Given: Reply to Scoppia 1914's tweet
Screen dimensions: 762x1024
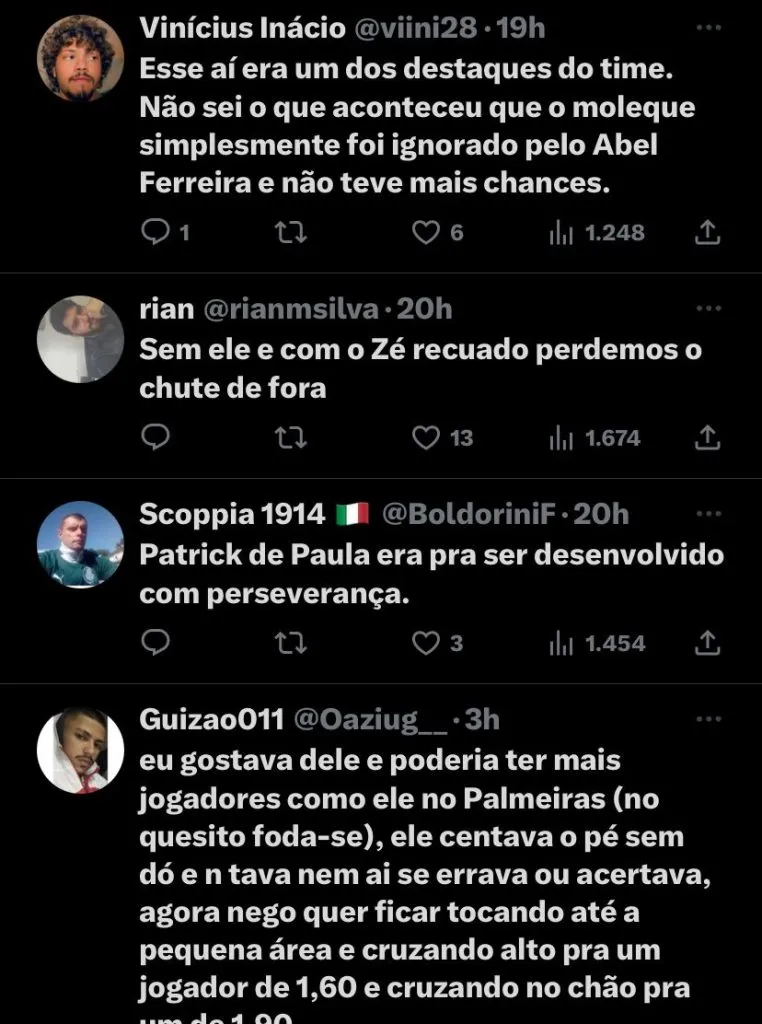Looking at the screenshot, I should 155,643.
